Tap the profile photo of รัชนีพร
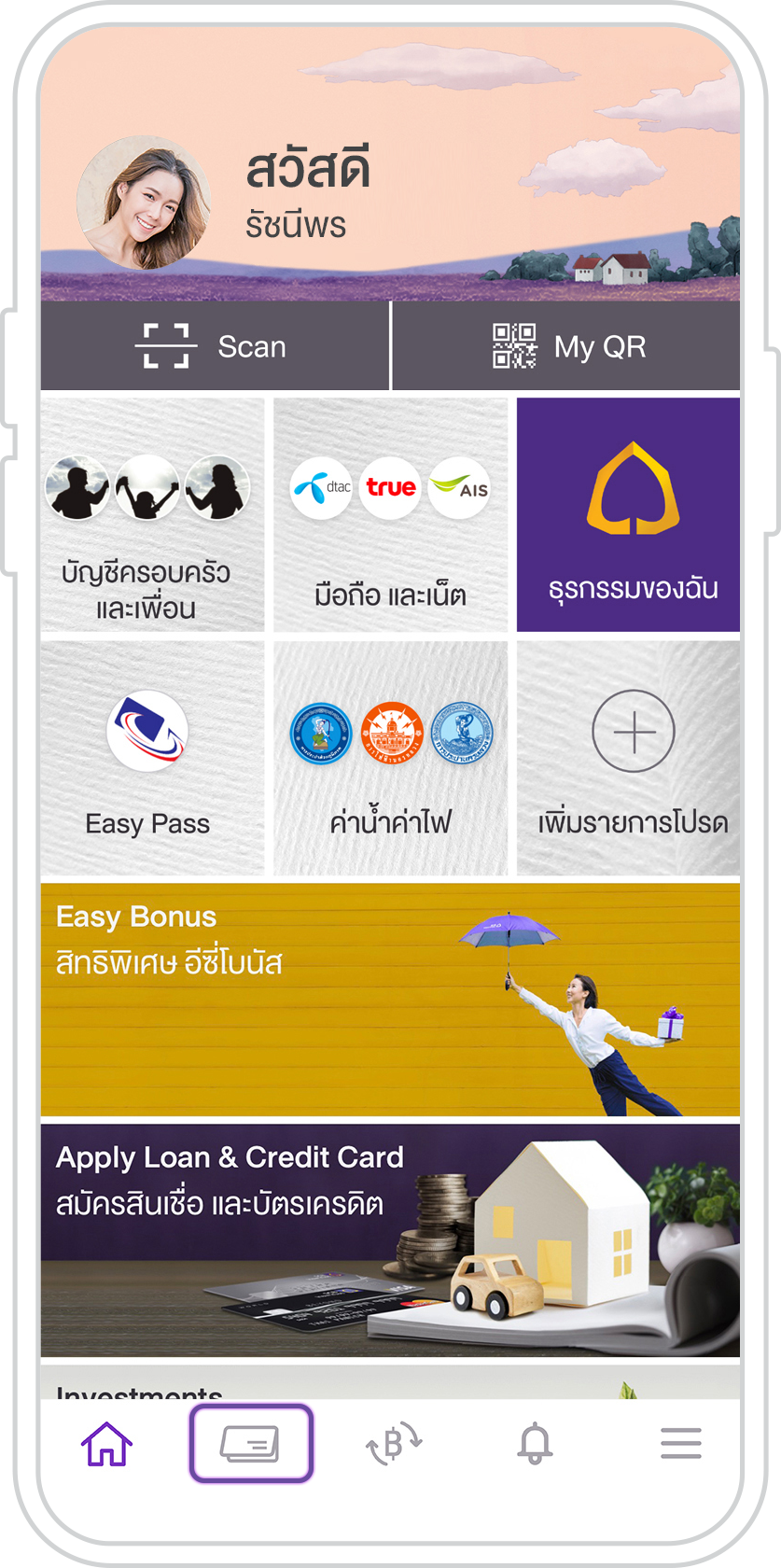 [x=143, y=200]
